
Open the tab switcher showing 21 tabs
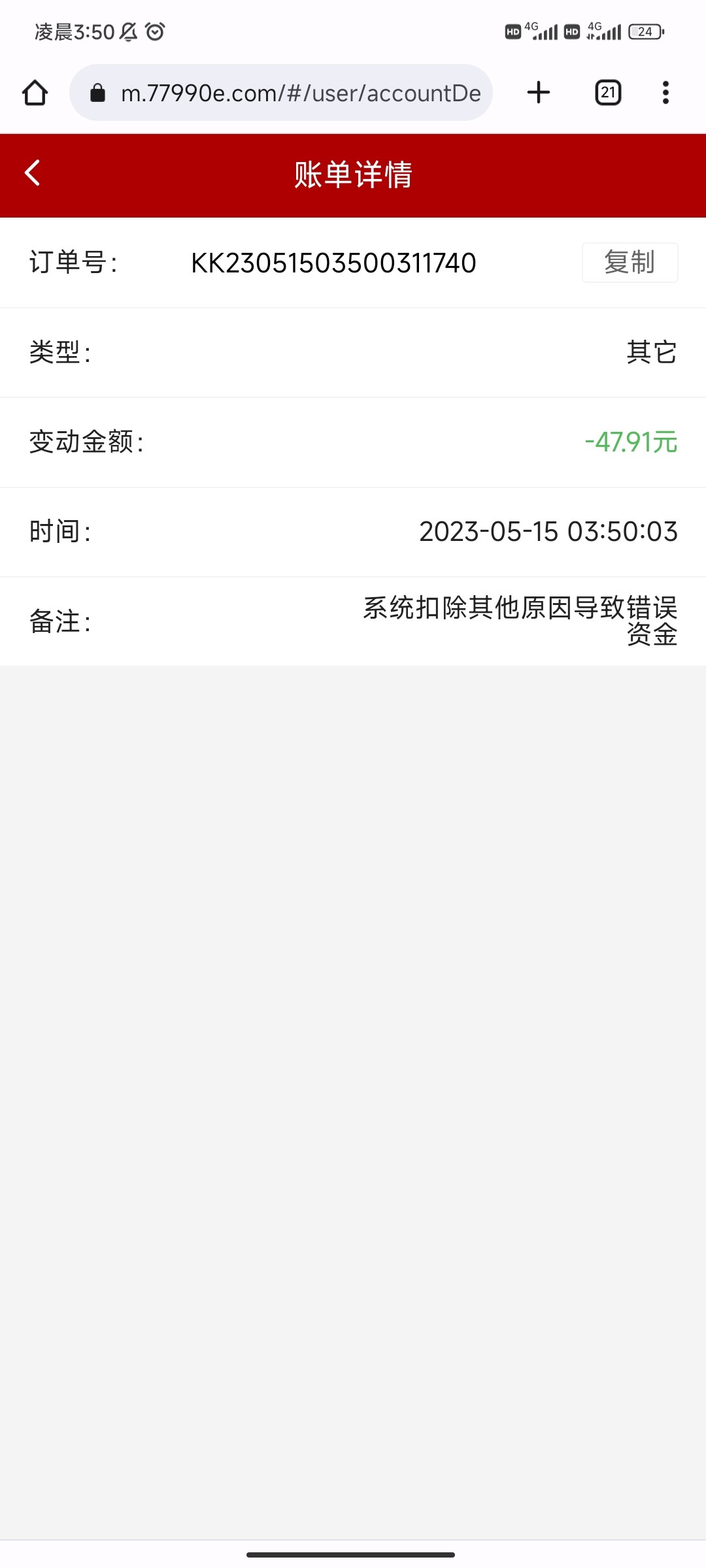click(607, 92)
